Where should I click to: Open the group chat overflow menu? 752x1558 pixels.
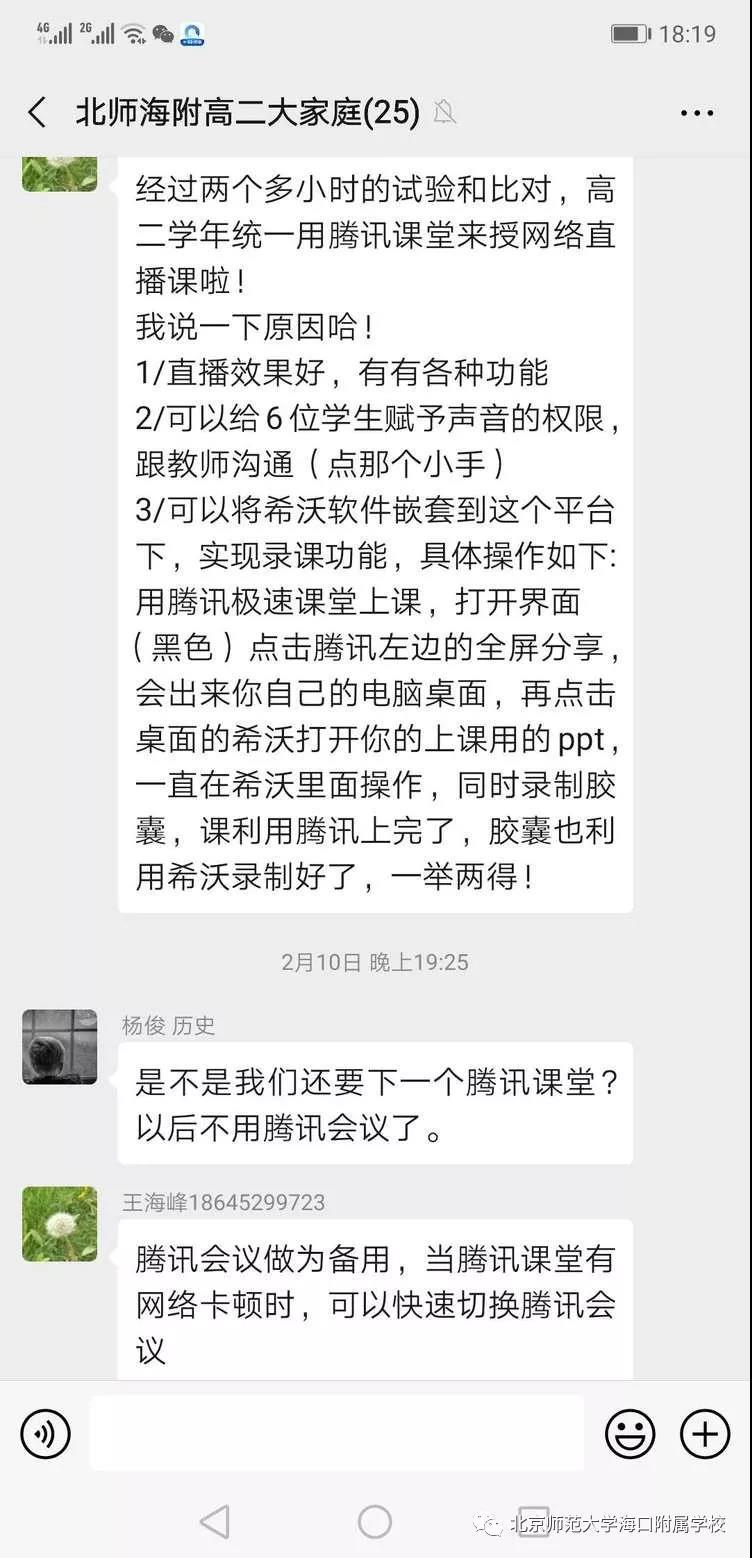point(697,113)
